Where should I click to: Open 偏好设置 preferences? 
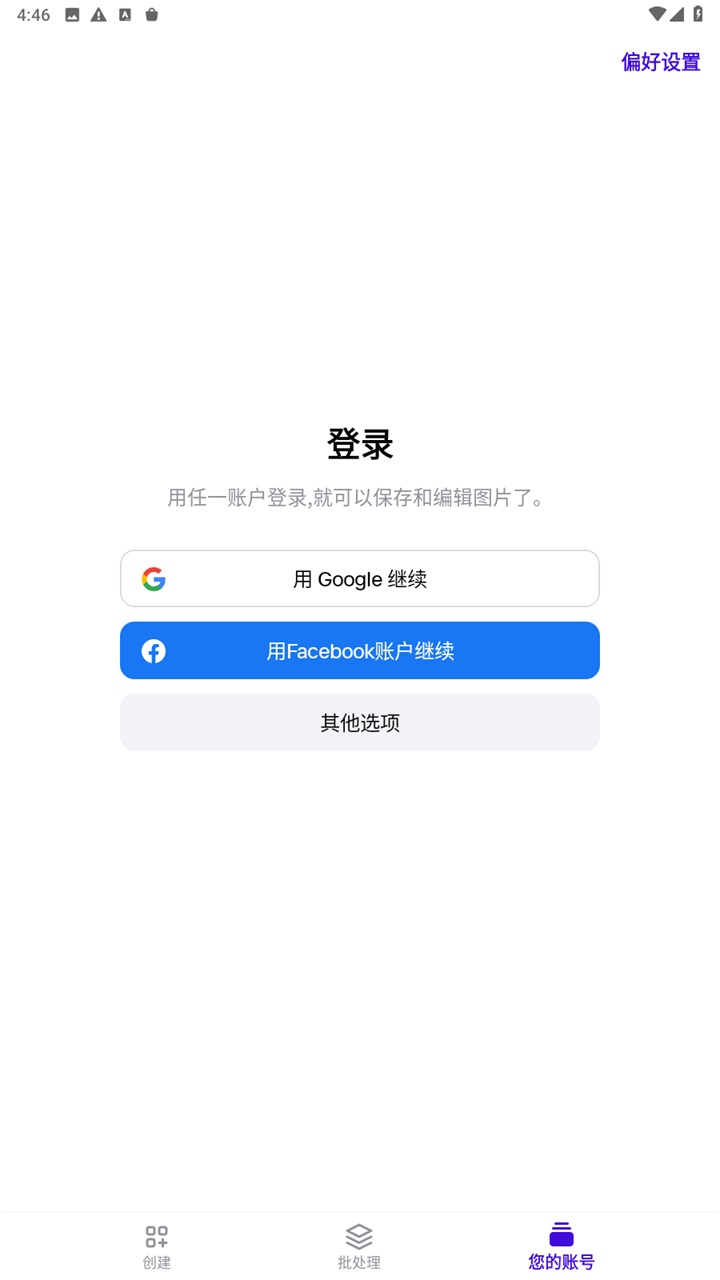click(660, 62)
